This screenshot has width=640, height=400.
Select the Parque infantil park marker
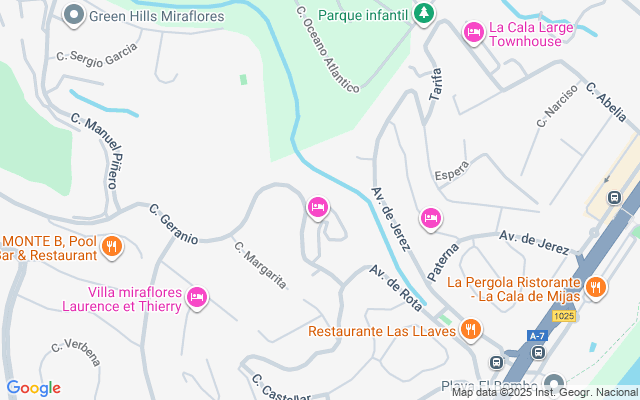click(425, 14)
